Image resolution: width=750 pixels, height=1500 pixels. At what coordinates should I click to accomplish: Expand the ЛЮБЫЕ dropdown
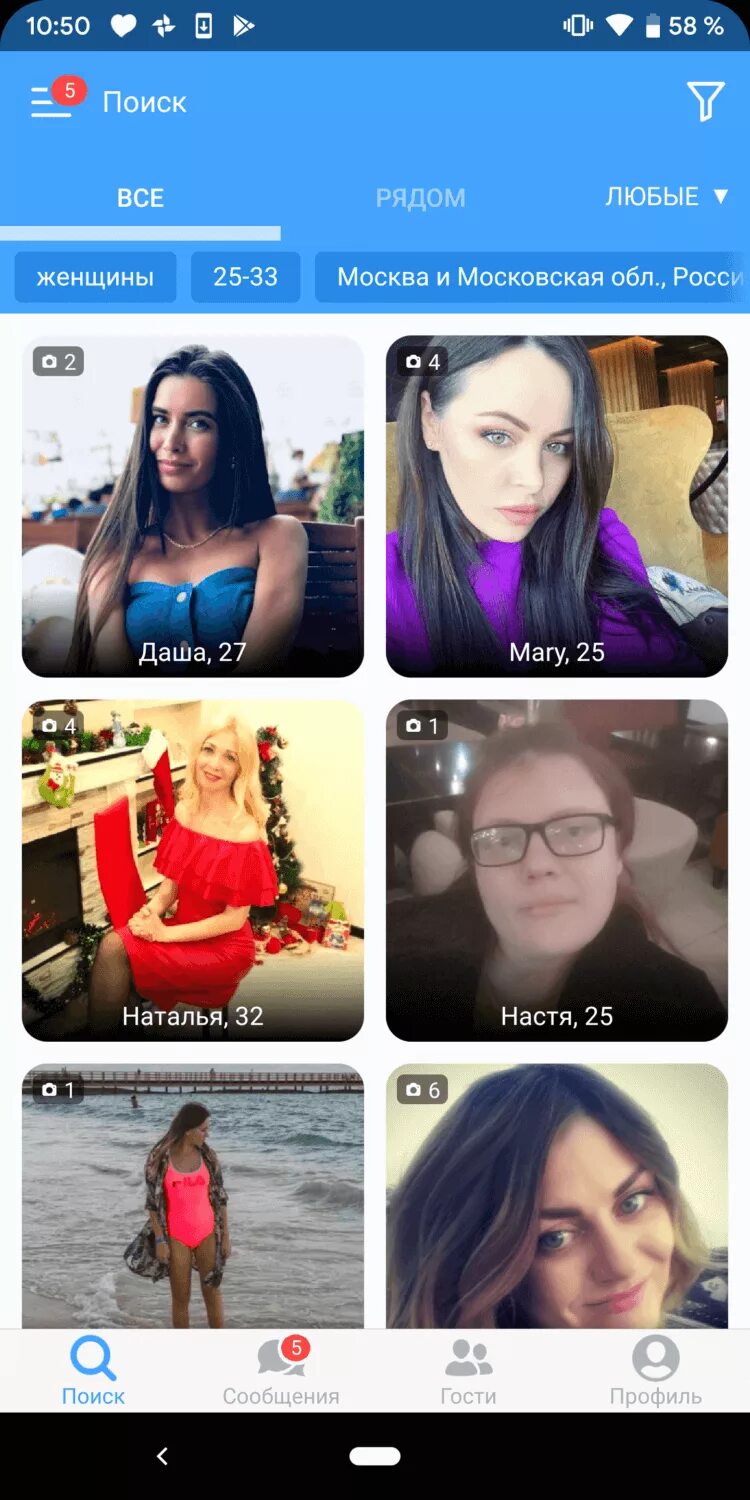pyautogui.click(x=666, y=196)
